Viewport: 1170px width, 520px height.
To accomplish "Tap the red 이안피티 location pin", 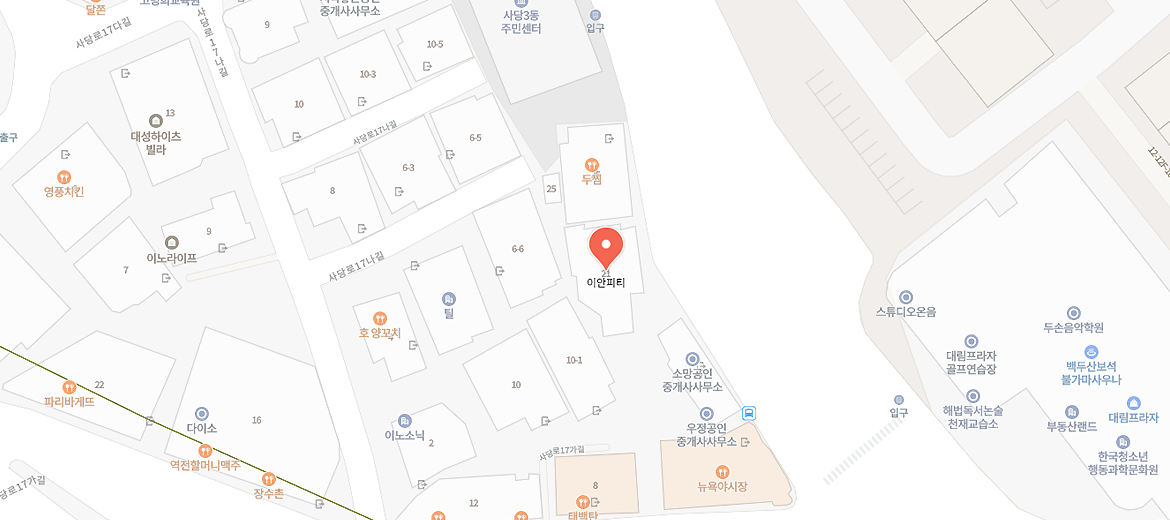I will [605, 246].
